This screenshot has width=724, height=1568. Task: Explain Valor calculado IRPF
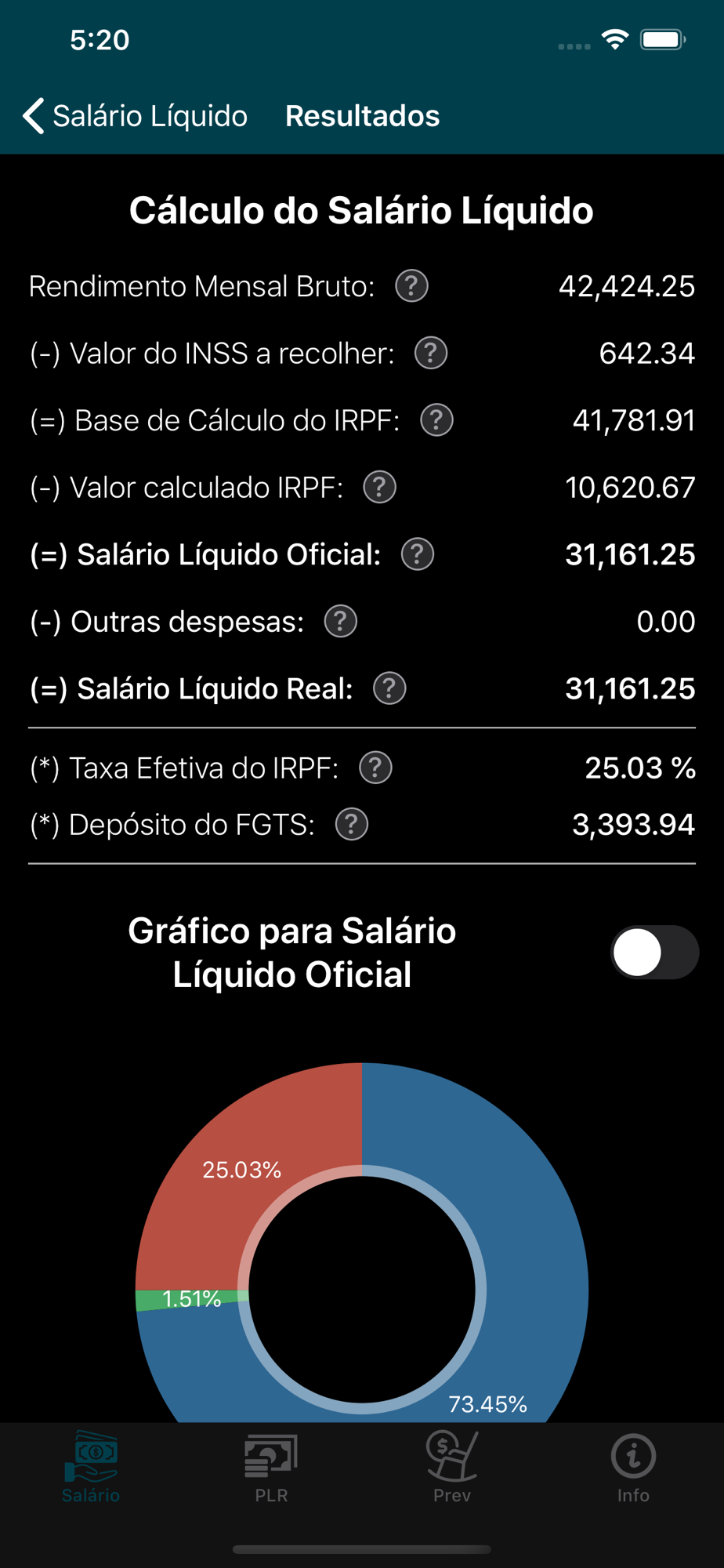tap(380, 488)
